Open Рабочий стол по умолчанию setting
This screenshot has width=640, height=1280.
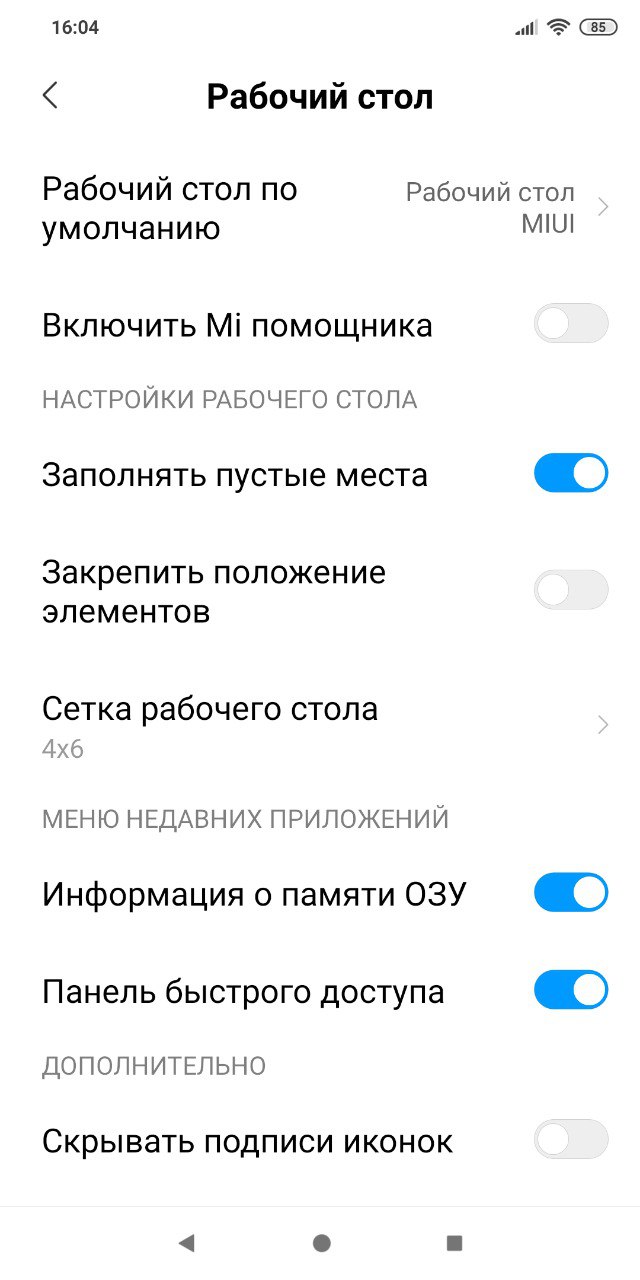(x=320, y=208)
